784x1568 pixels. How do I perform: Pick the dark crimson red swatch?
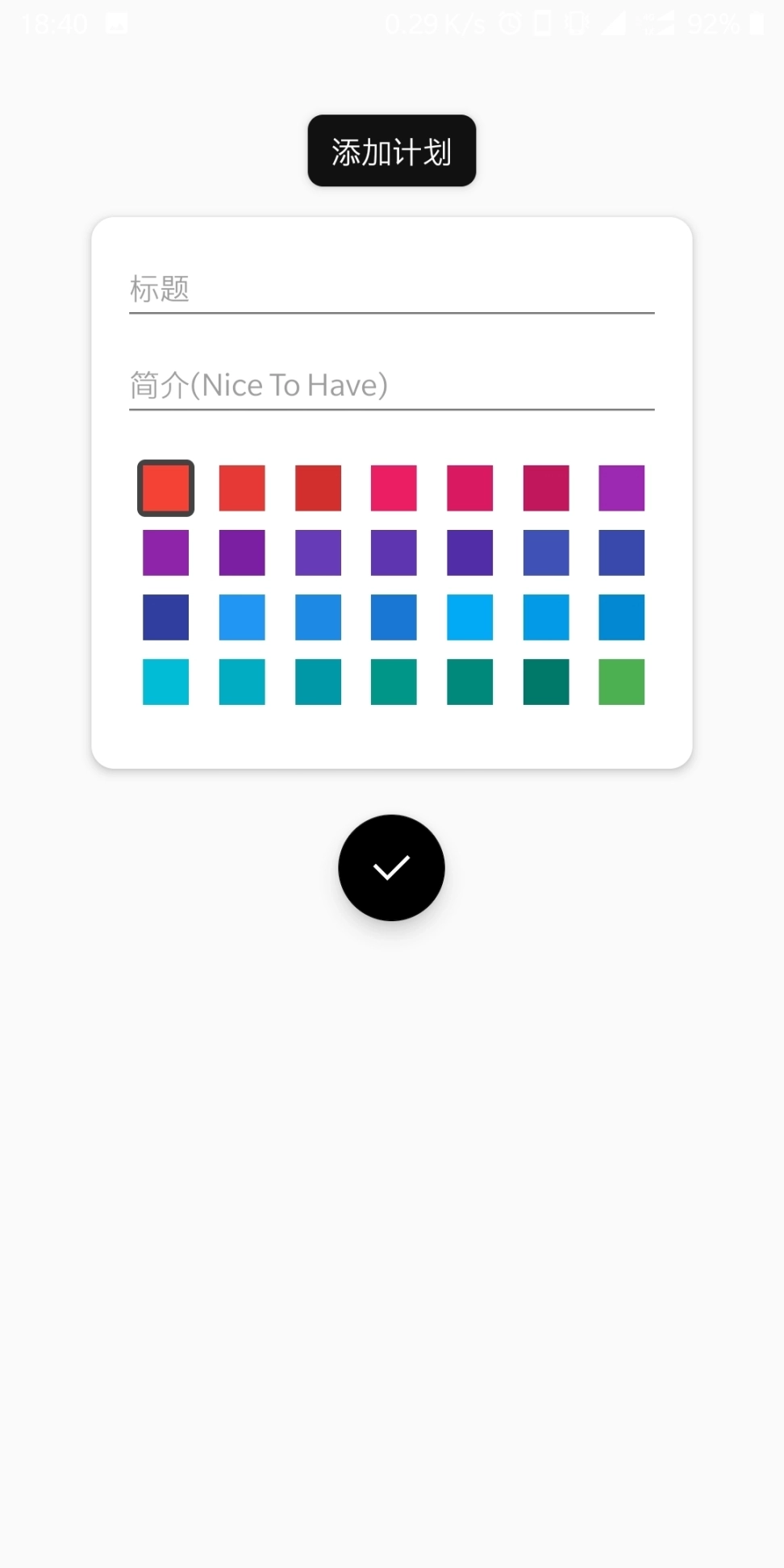318,488
